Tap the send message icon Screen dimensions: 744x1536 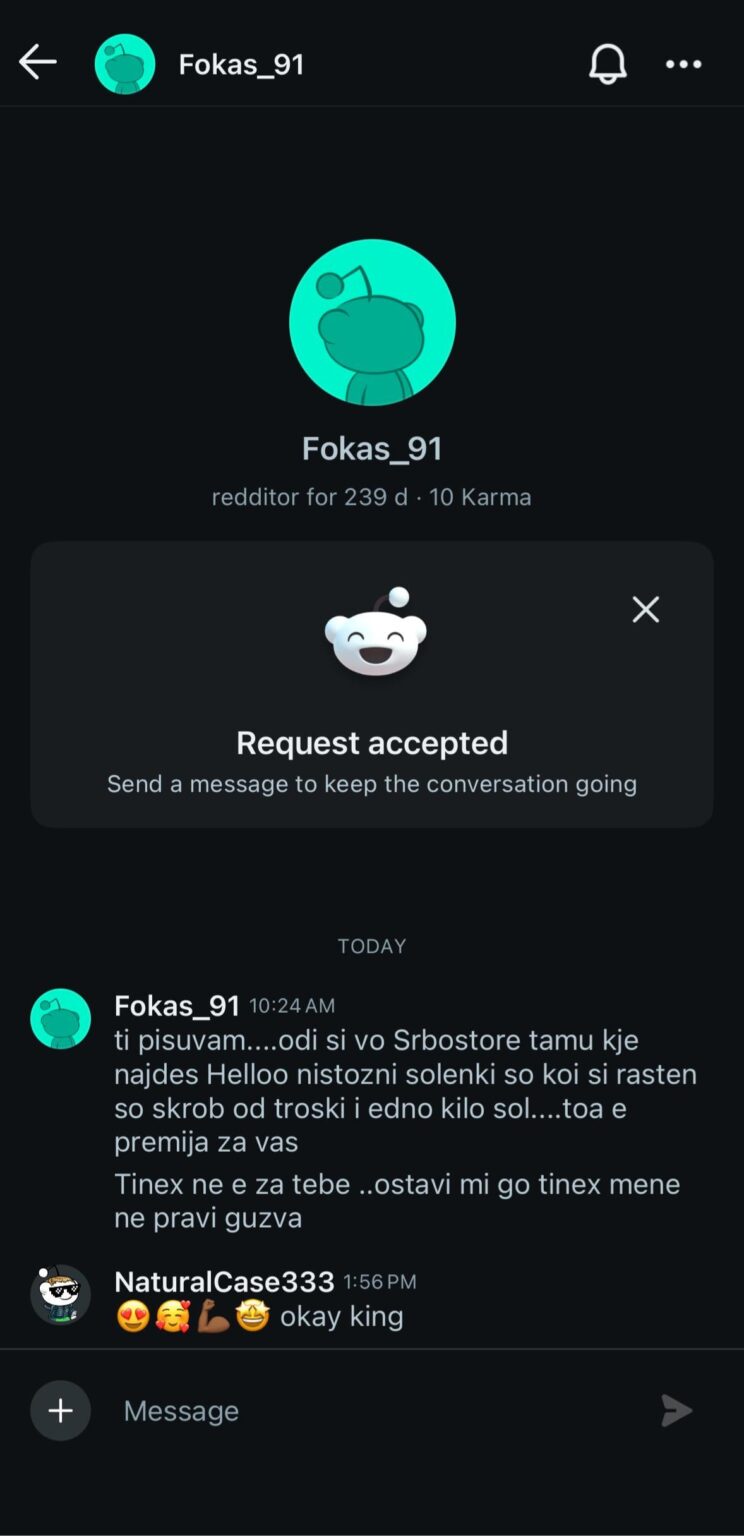(x=676, y=1410)
